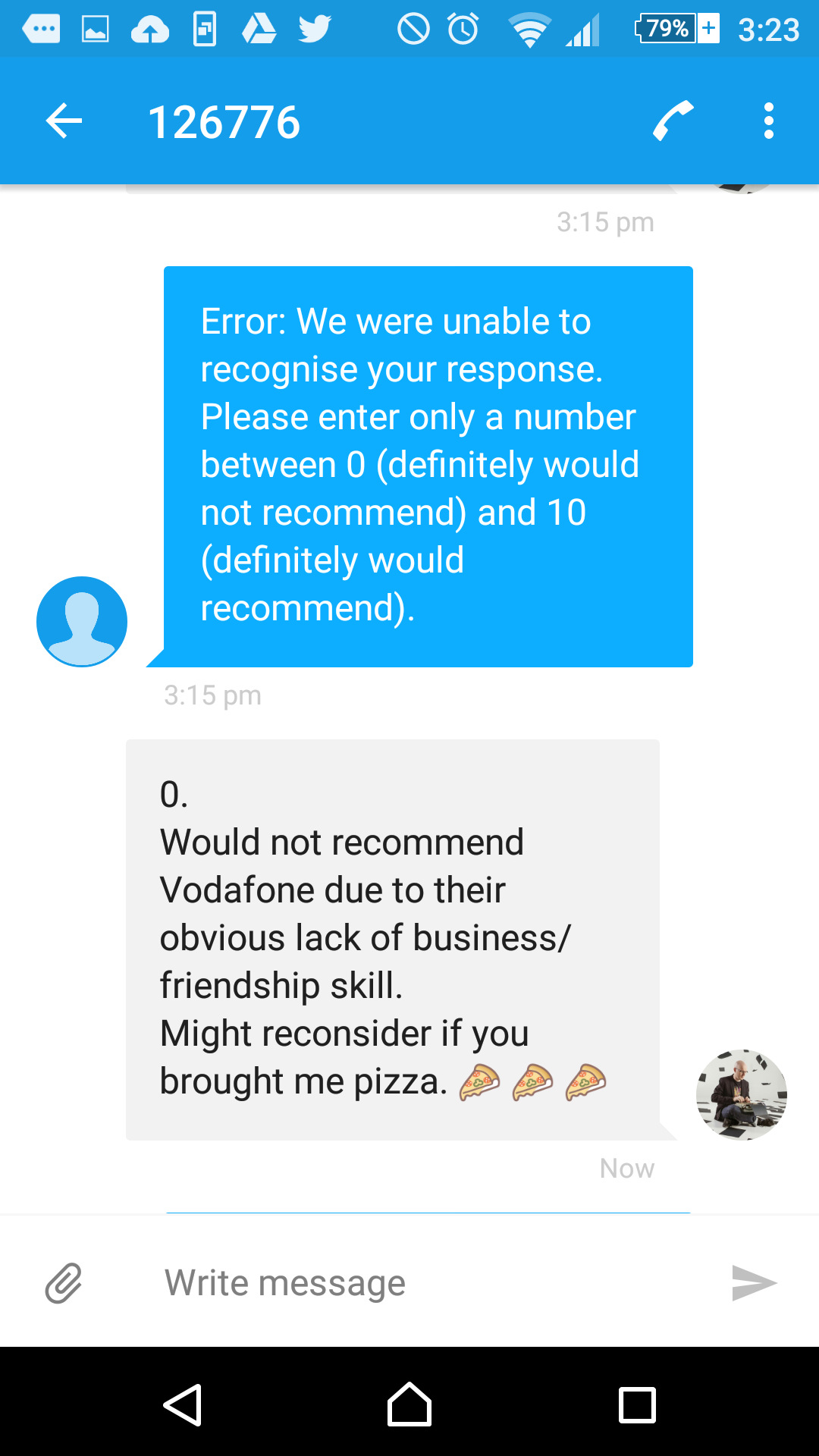Send the message with the arrow icon
The width and height of the screenshot is (819, 1456).
point(755,1283)
